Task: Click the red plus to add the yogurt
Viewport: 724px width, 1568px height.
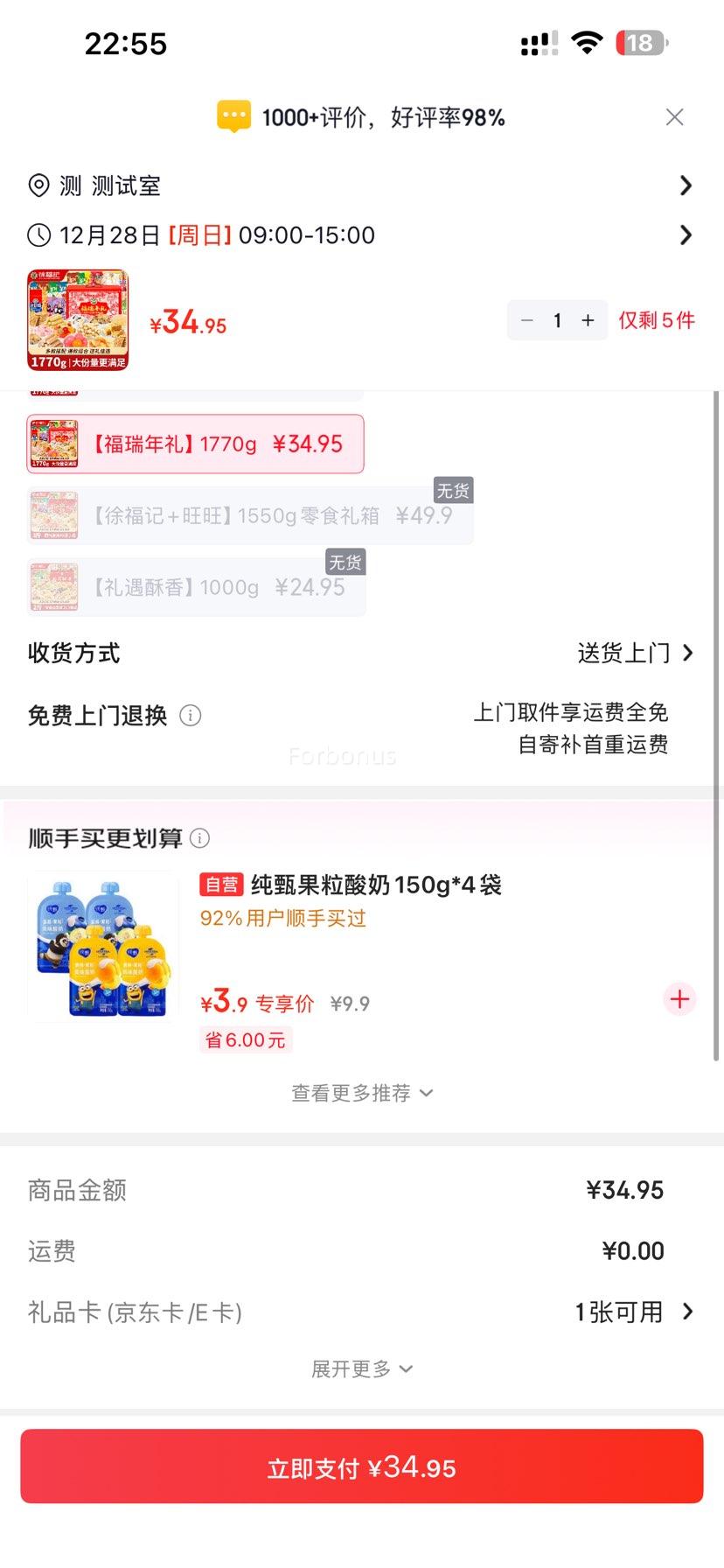Action: pos(679,998)
